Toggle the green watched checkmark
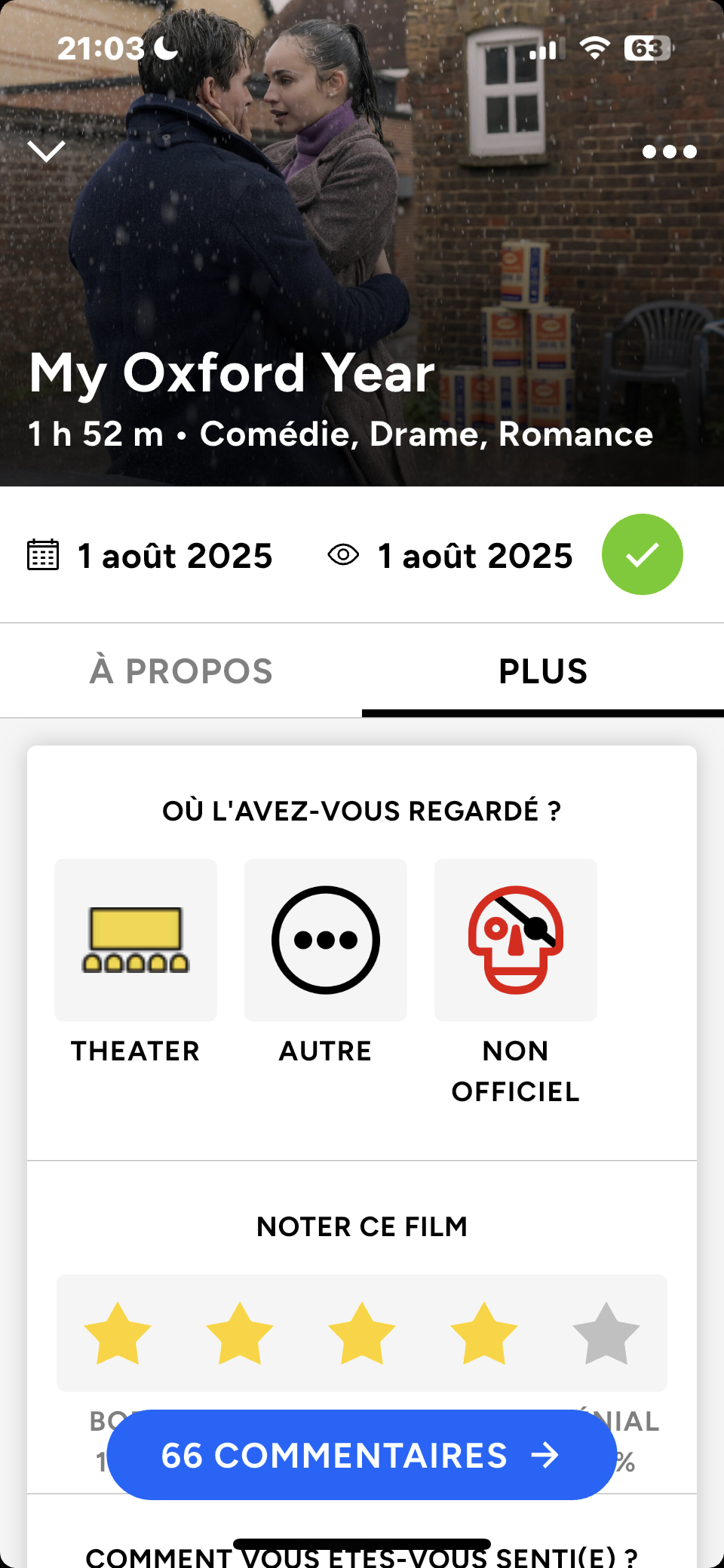The height and width of the screenshot is (1568, 724). pos(642,555)
